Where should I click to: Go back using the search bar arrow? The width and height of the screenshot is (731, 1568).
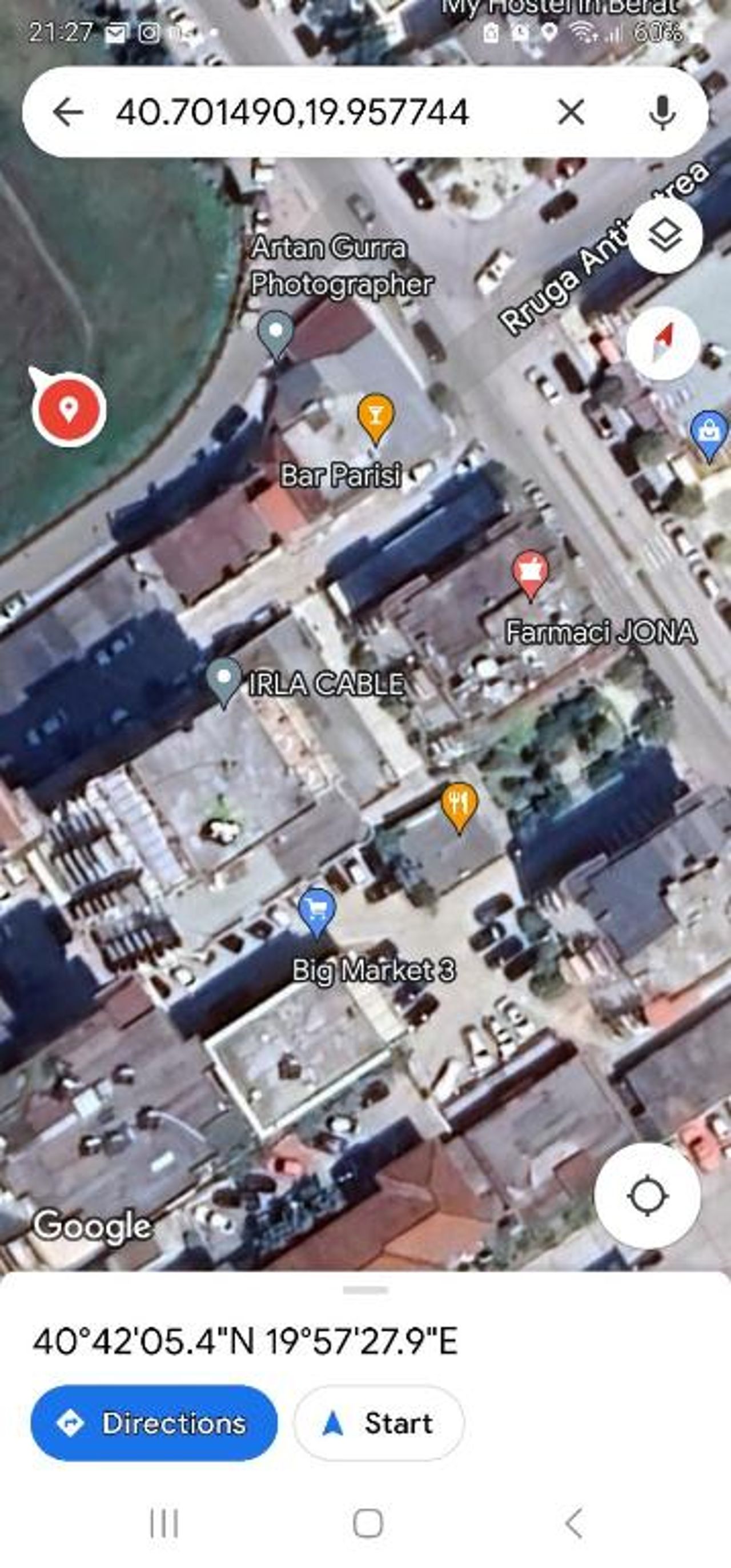(x=67, y=112)
